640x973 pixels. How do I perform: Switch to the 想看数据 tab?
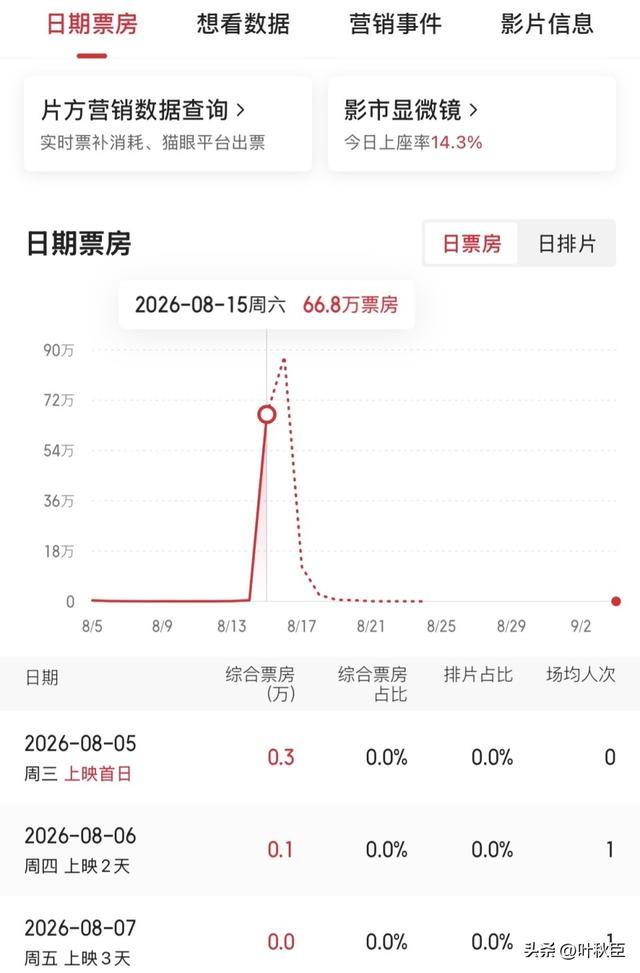coord(243,24)
